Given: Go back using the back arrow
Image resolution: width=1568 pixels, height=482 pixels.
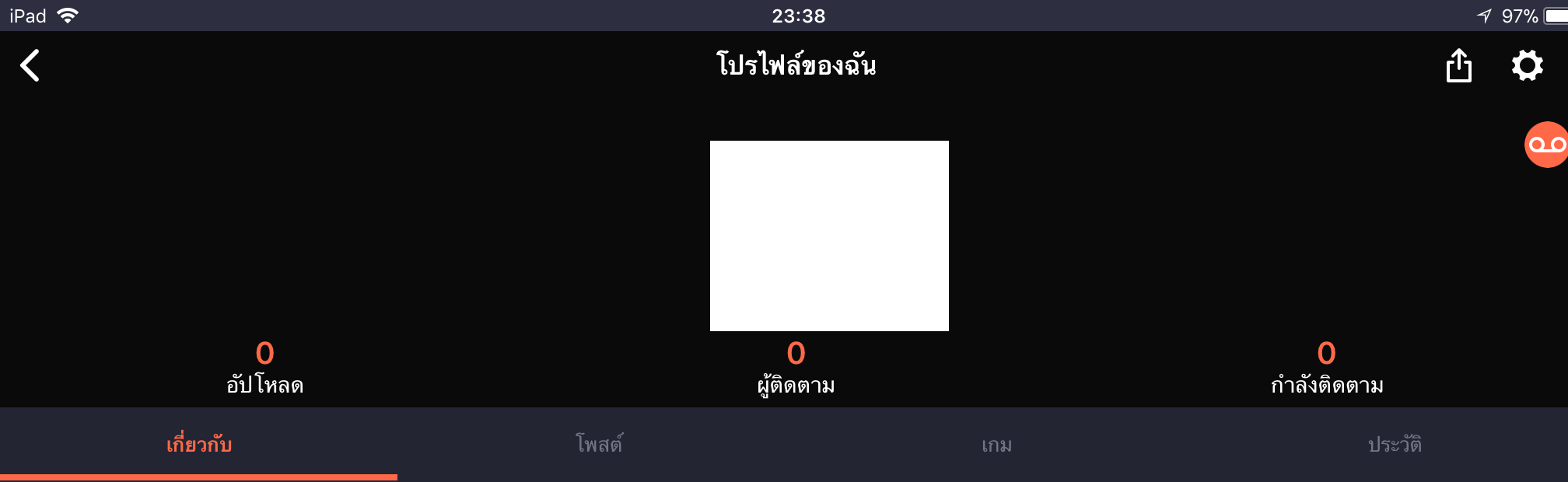Looking at the screenshot, I should pos(30,66).
